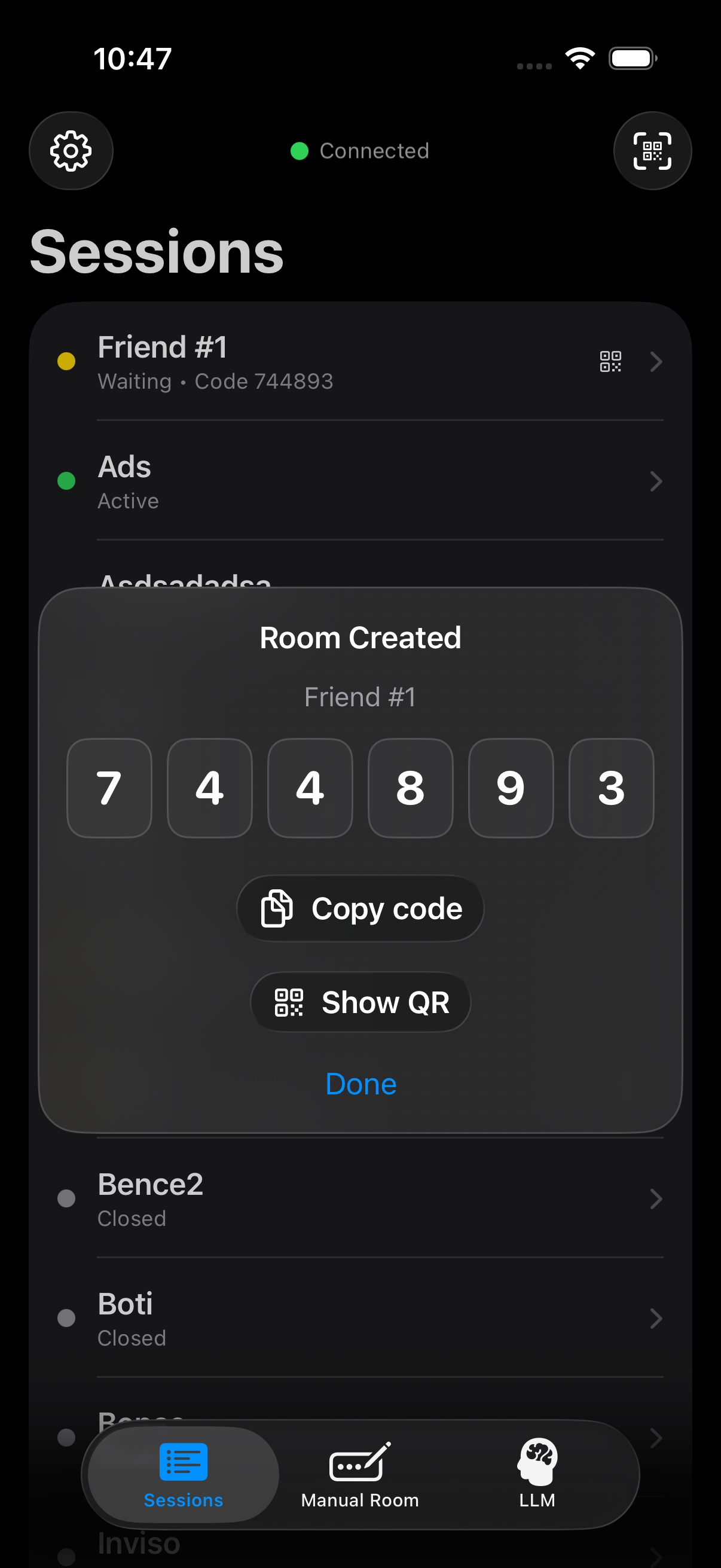Dismiss the Room Created dialog with Done
Screen dimensions: 721x1568
coord(361,1084)
